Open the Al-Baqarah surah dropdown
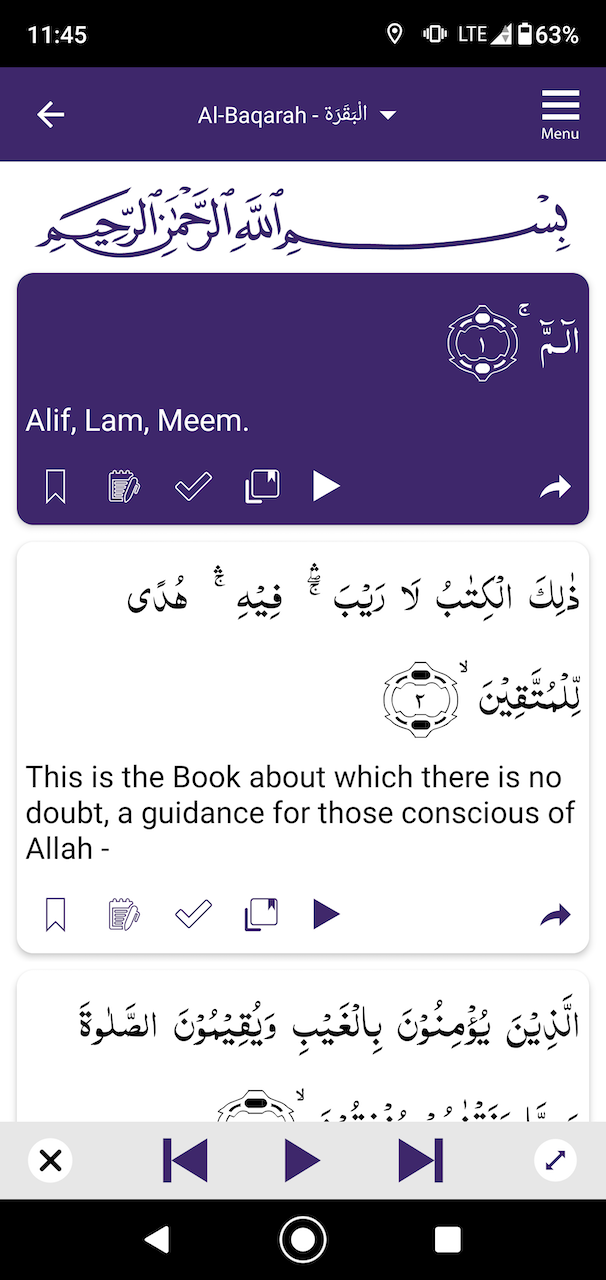The height and width of the screenshot is (1280, 606). 296,115
